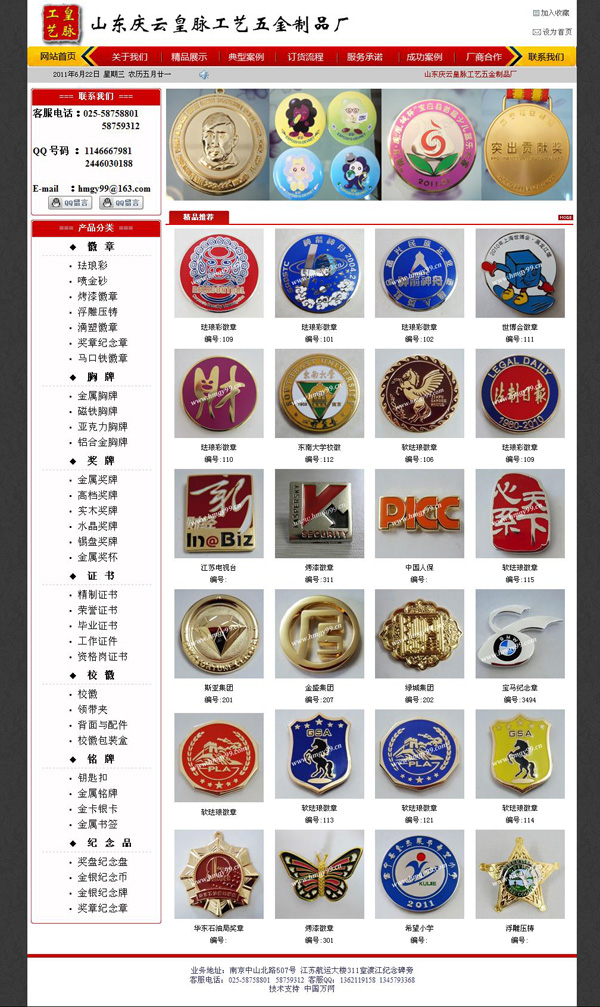The image size is (600, 1007).
Task: Select the 钥匙扣 category
Action: click(x=93, y=778)
